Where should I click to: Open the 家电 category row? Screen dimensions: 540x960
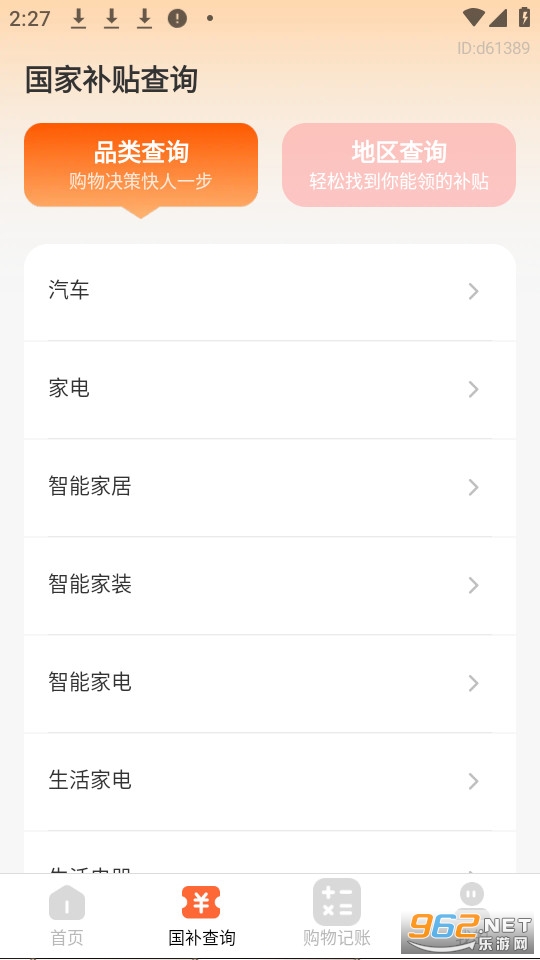(x=270, y=389)
